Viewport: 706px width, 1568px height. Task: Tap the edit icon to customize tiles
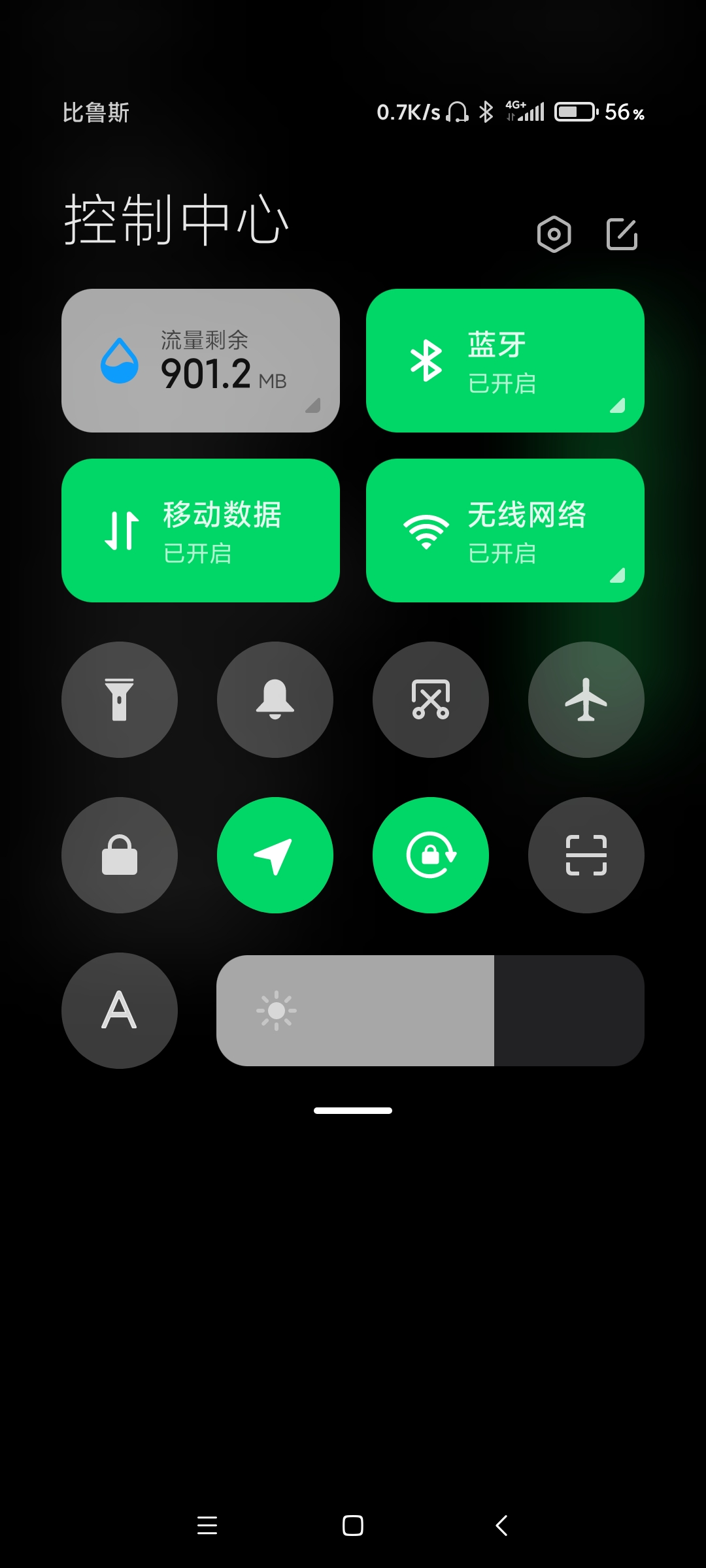click(622, 234)
